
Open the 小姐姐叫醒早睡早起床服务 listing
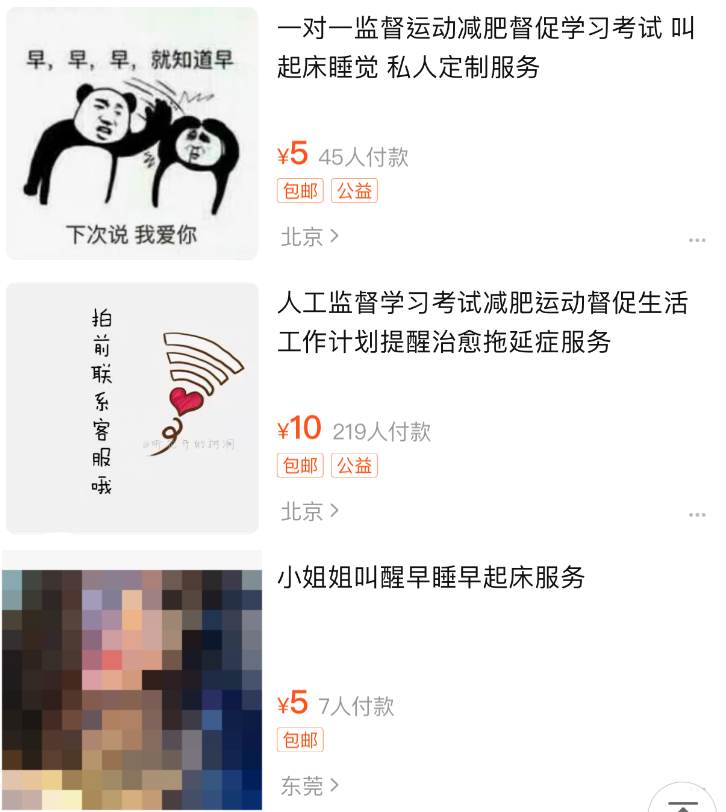[430, 578]
